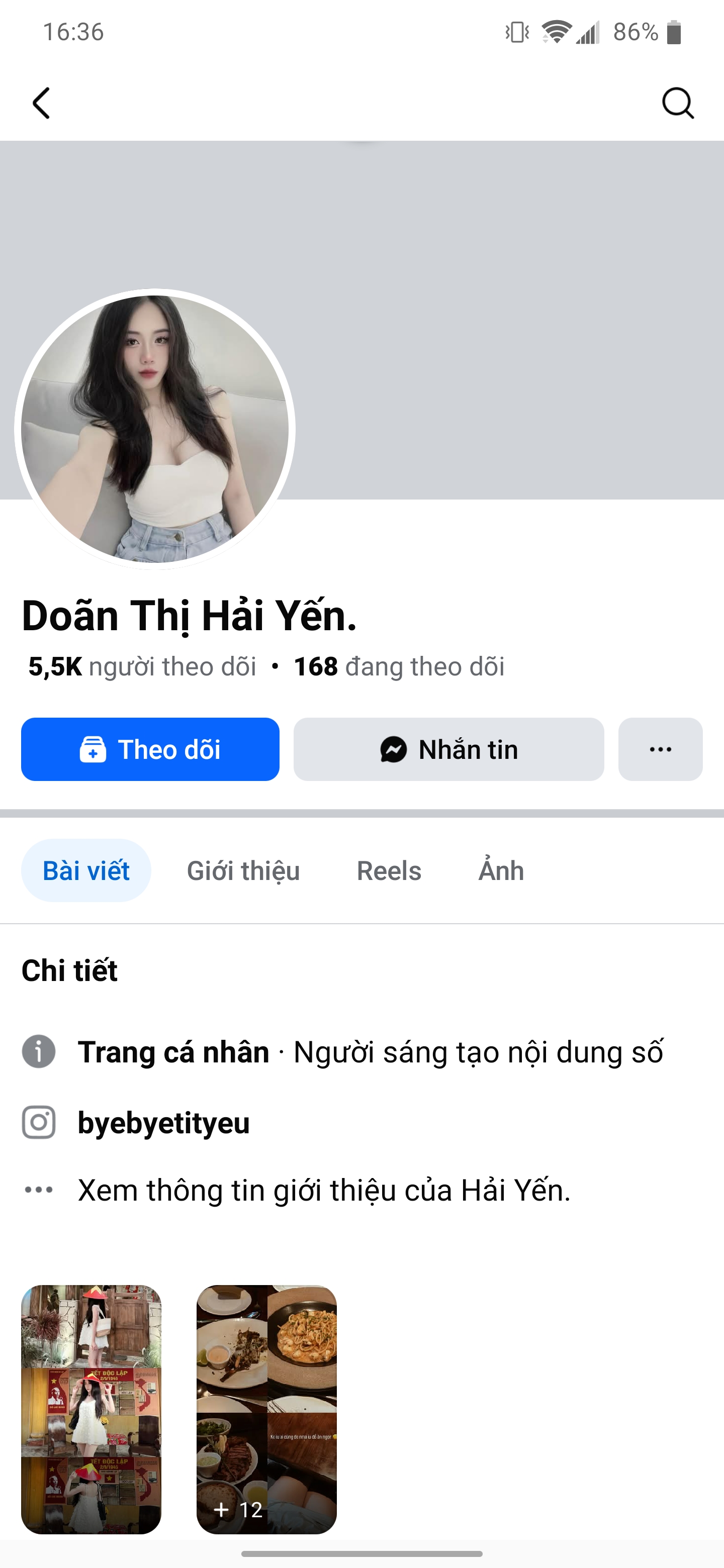Open the byebyetityeu Instagram link
The image size is (724, 1568).
click(x=163, y=1122)
